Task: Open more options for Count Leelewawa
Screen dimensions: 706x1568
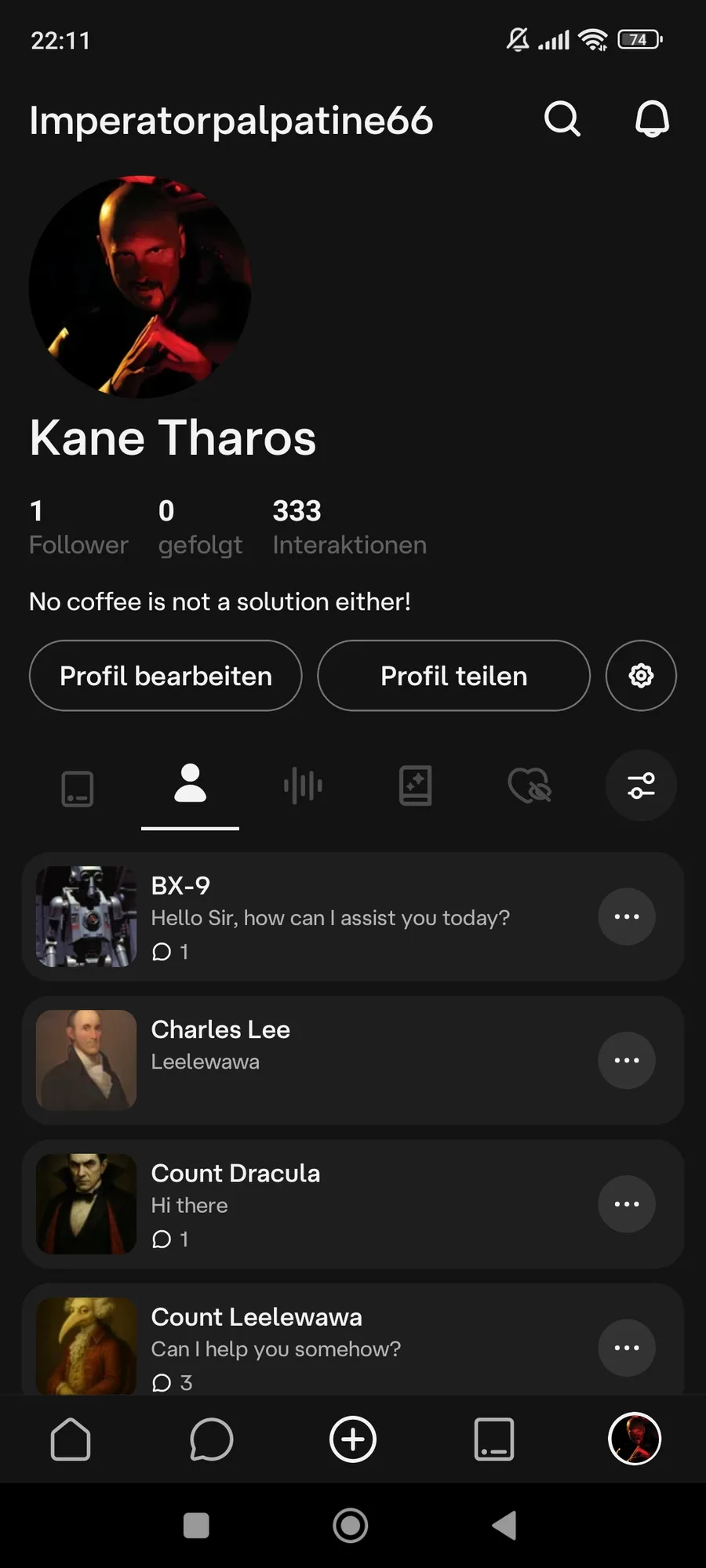Action: coord(626,1348)
